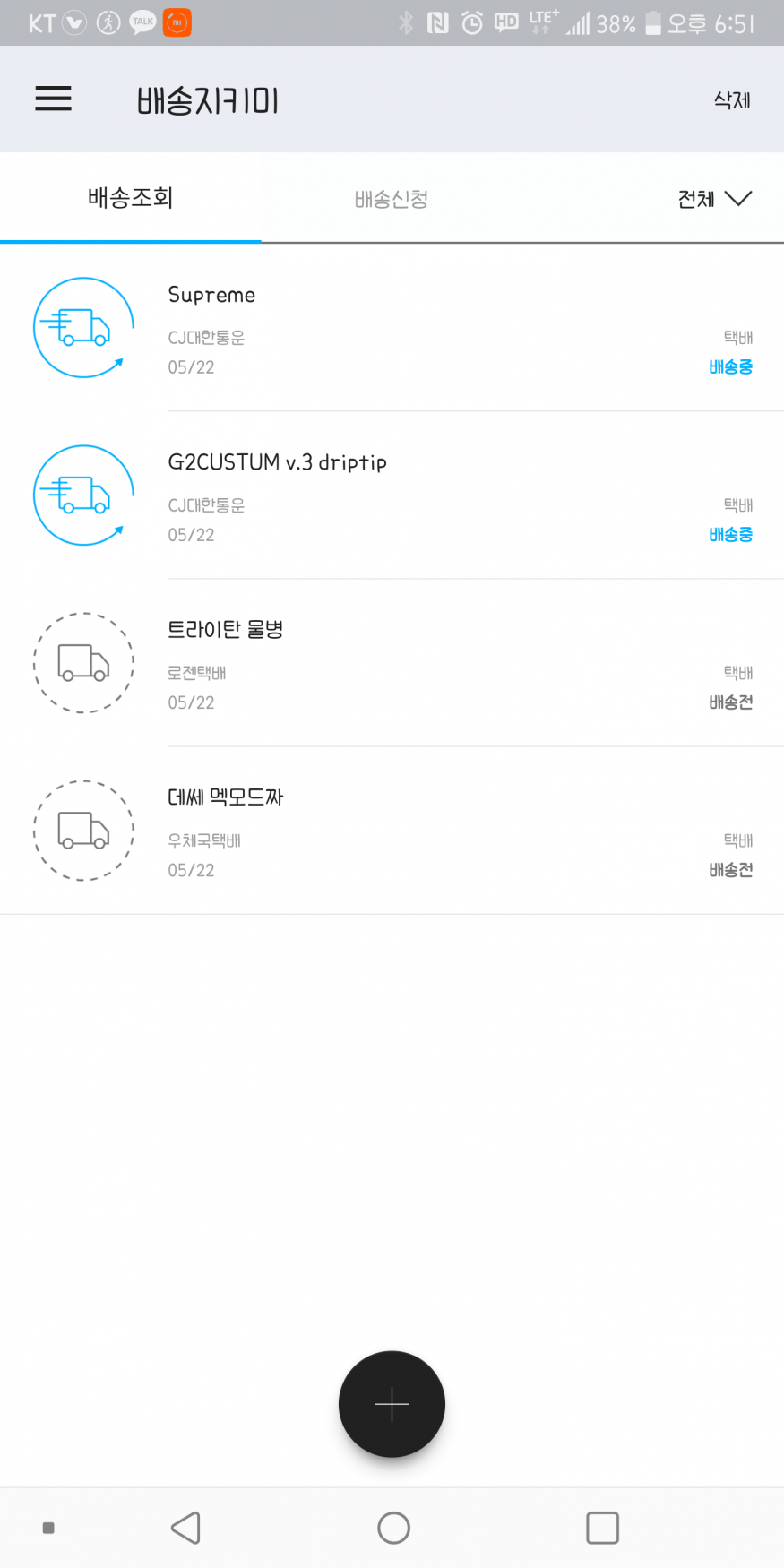This screenshot has width=784, height=1568.
Task: Go back with the system back button
Action: [185, 1528]
